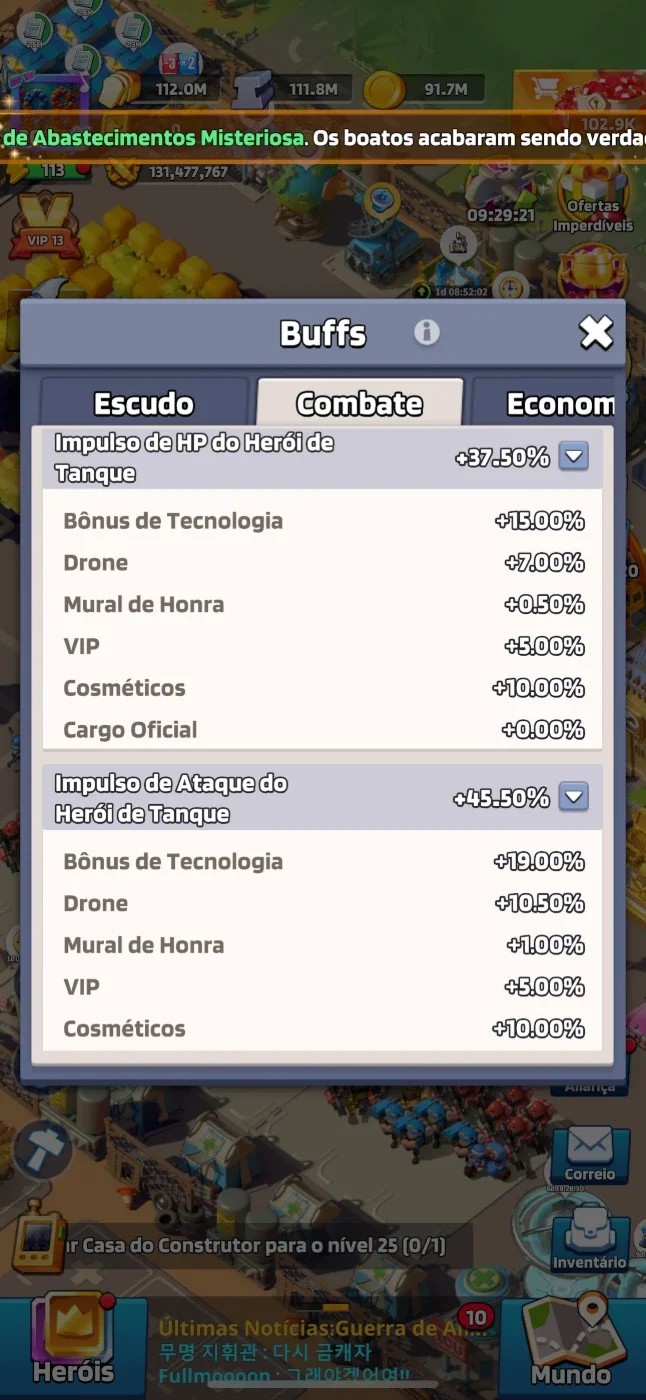Collapse Impulso de HP do Herói de Tanque
646x1400 pixels.
click(573, 457)
